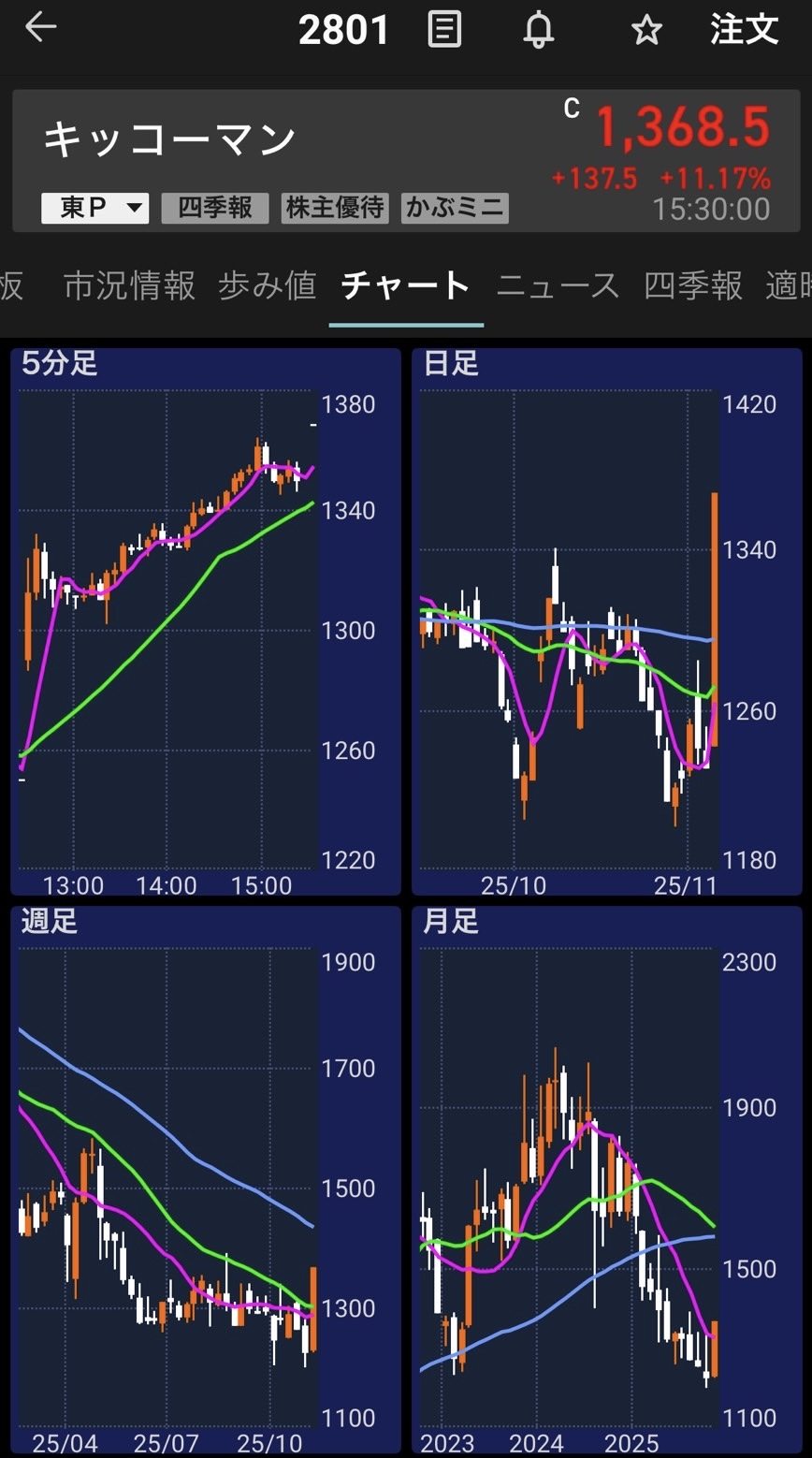Image resolution: width=812 pixels, height=1458 pixels.
Task: Open the 東P market dropdown
Action: pos(95,208)
